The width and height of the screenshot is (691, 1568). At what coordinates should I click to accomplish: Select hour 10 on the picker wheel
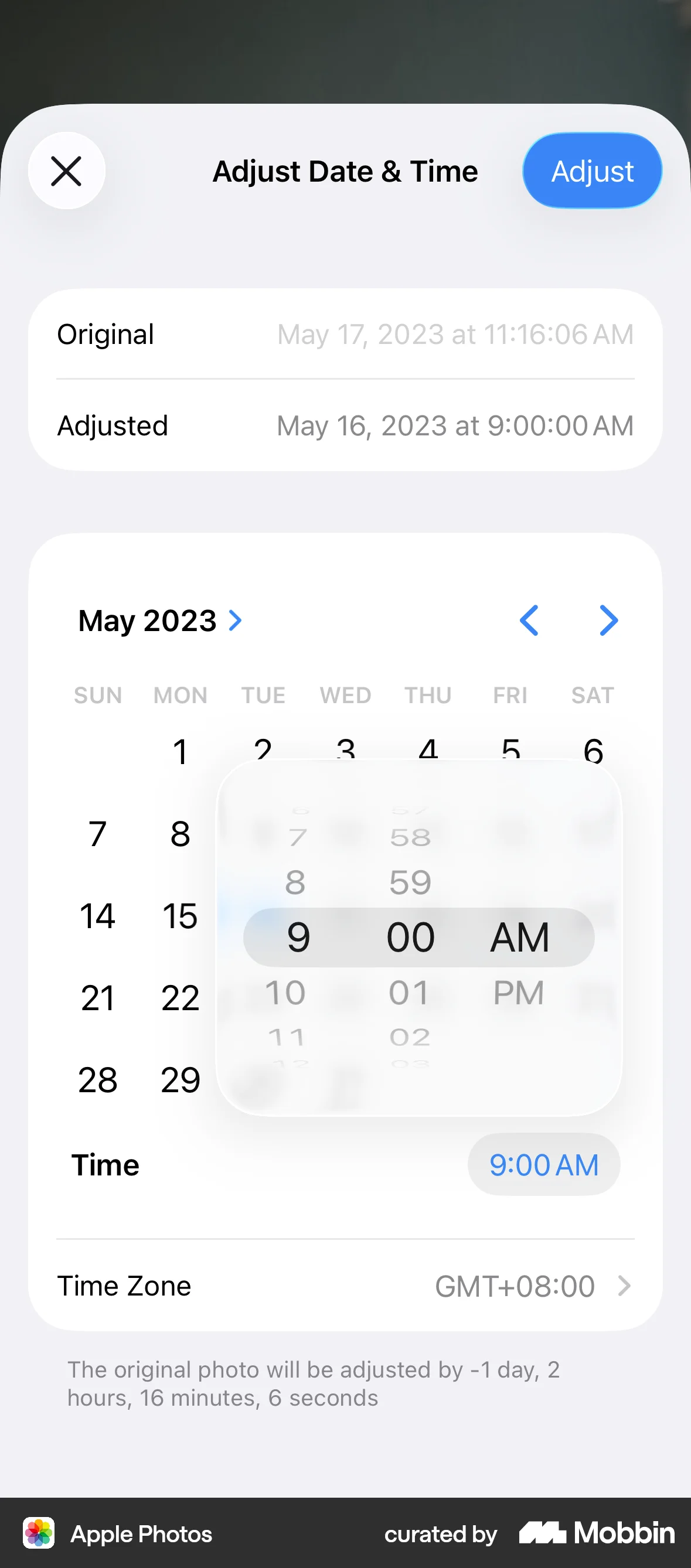pos(285,991)
